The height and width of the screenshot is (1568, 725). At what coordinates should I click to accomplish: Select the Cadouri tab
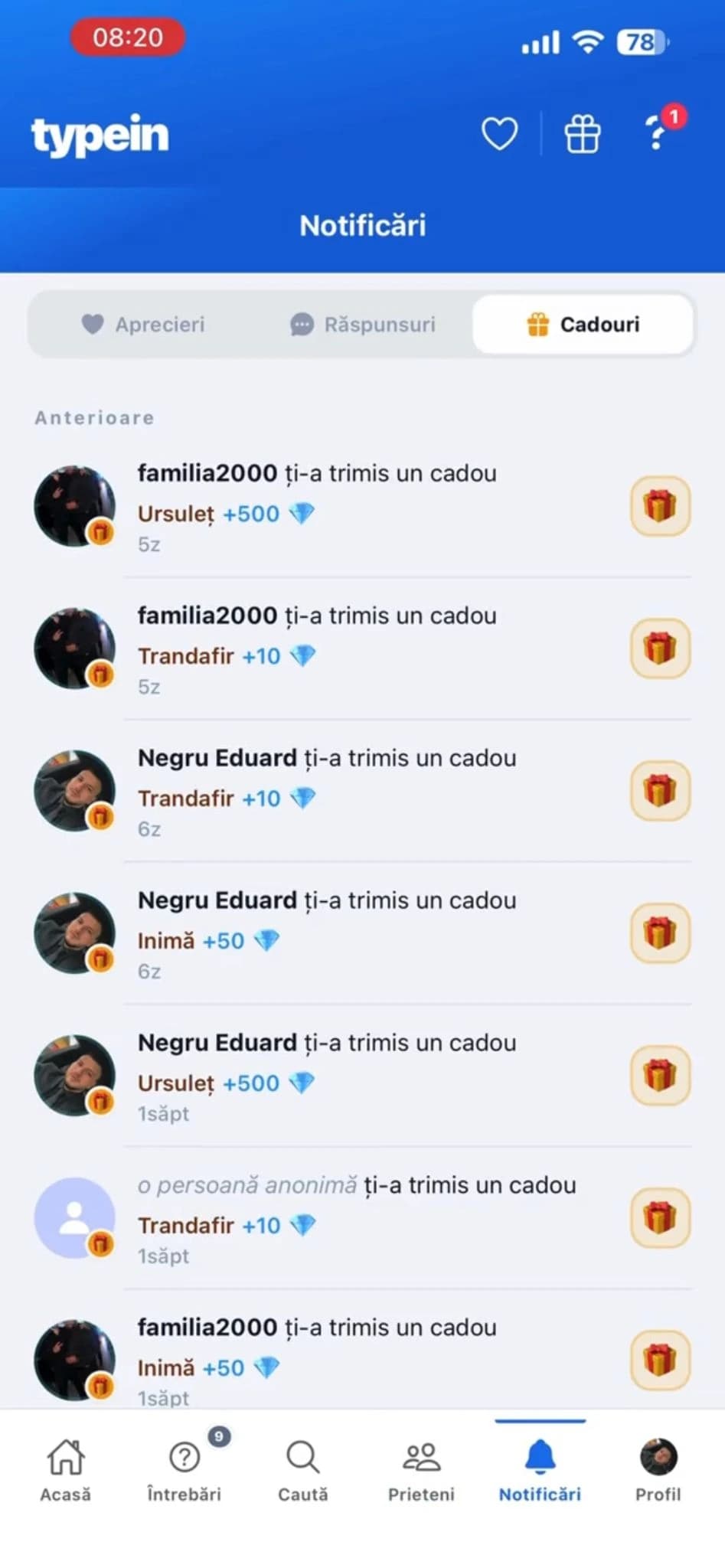(x=583, y=325)
